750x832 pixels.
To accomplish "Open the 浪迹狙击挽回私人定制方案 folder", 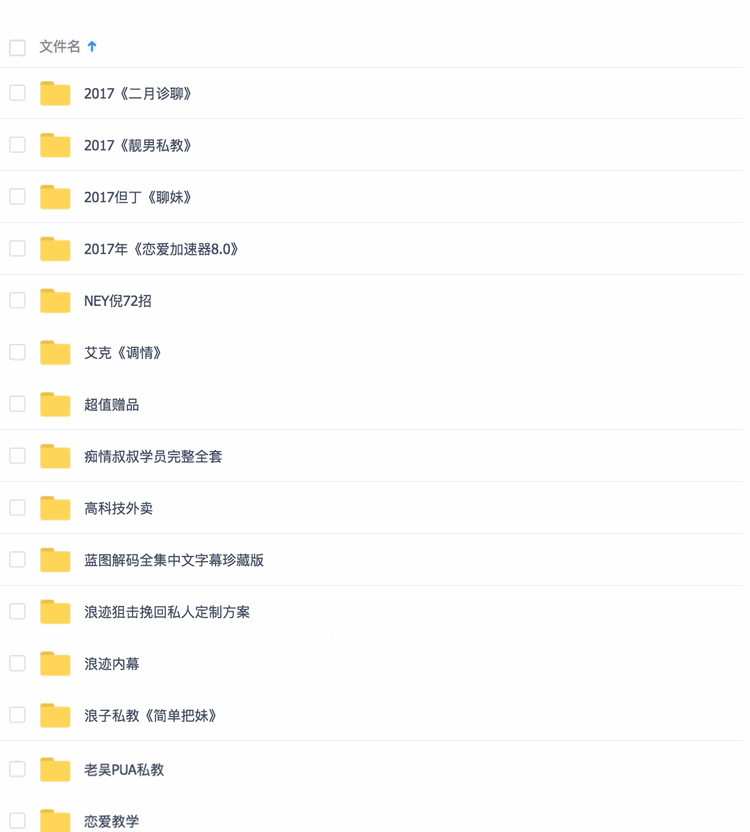I will 166,612.
